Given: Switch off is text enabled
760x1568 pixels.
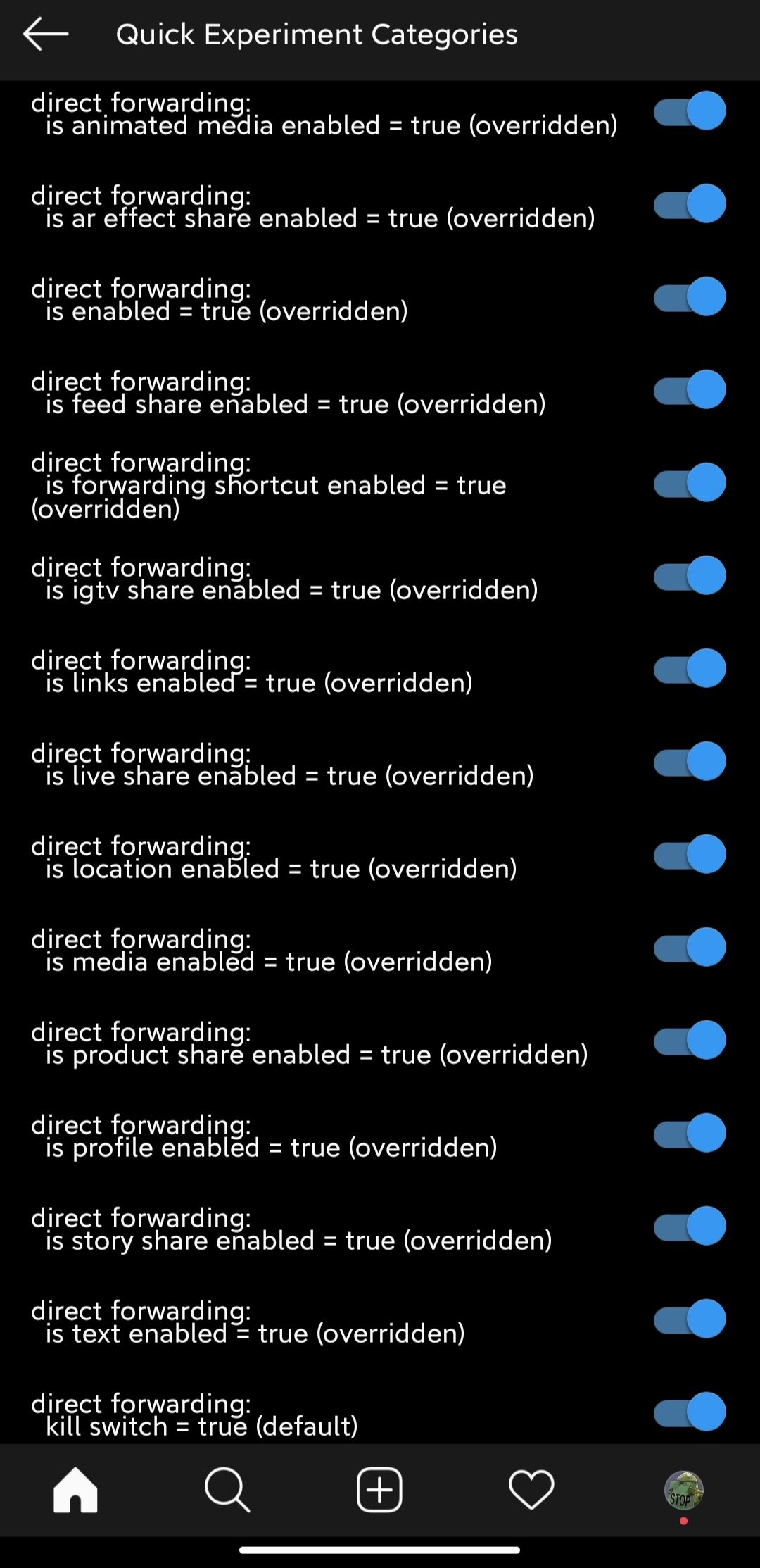Looking at the screenshot, I should pos(689,1319).
